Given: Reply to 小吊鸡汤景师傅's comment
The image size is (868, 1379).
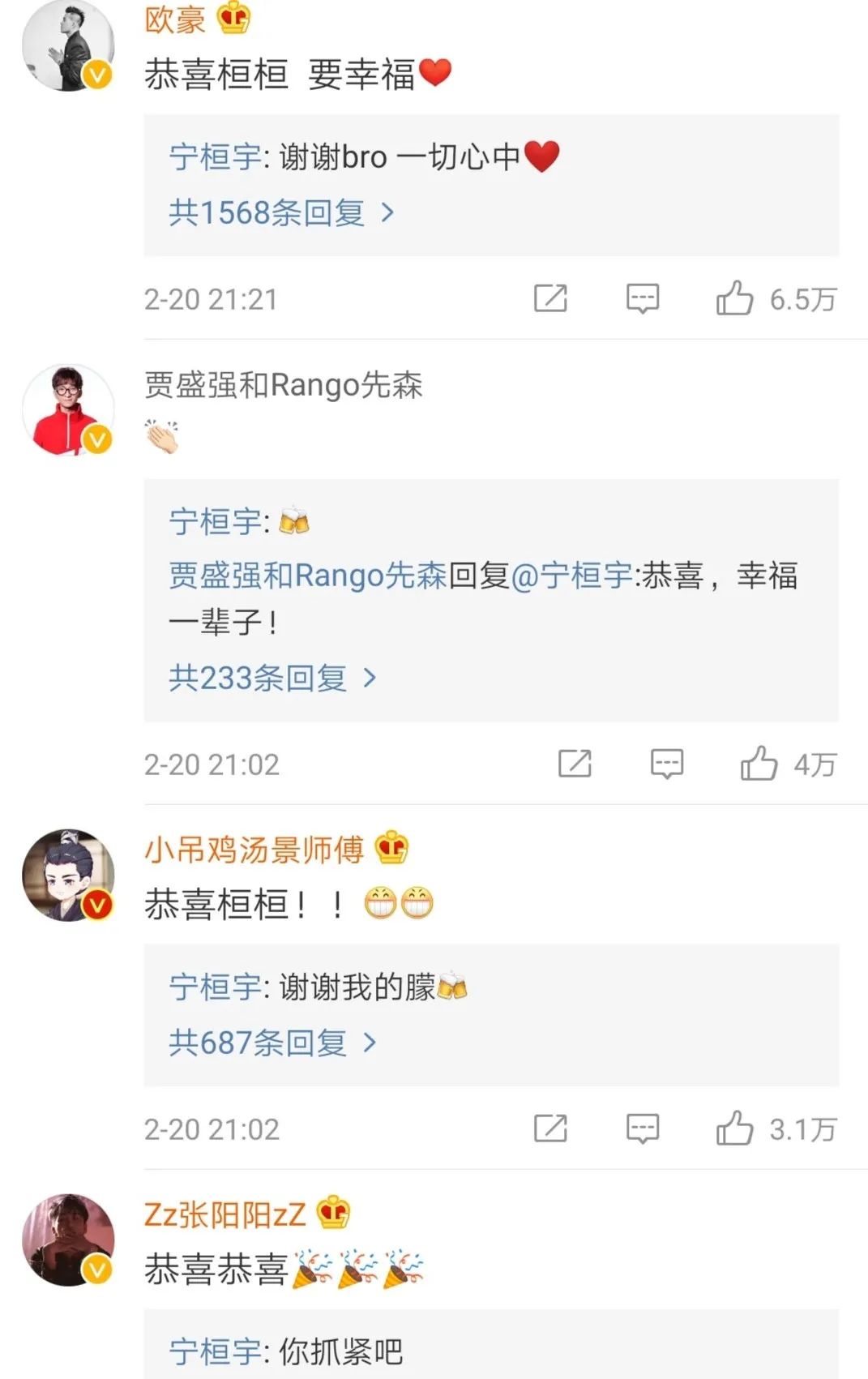Looking at the screenshot, I should (x=642, y=1128).
